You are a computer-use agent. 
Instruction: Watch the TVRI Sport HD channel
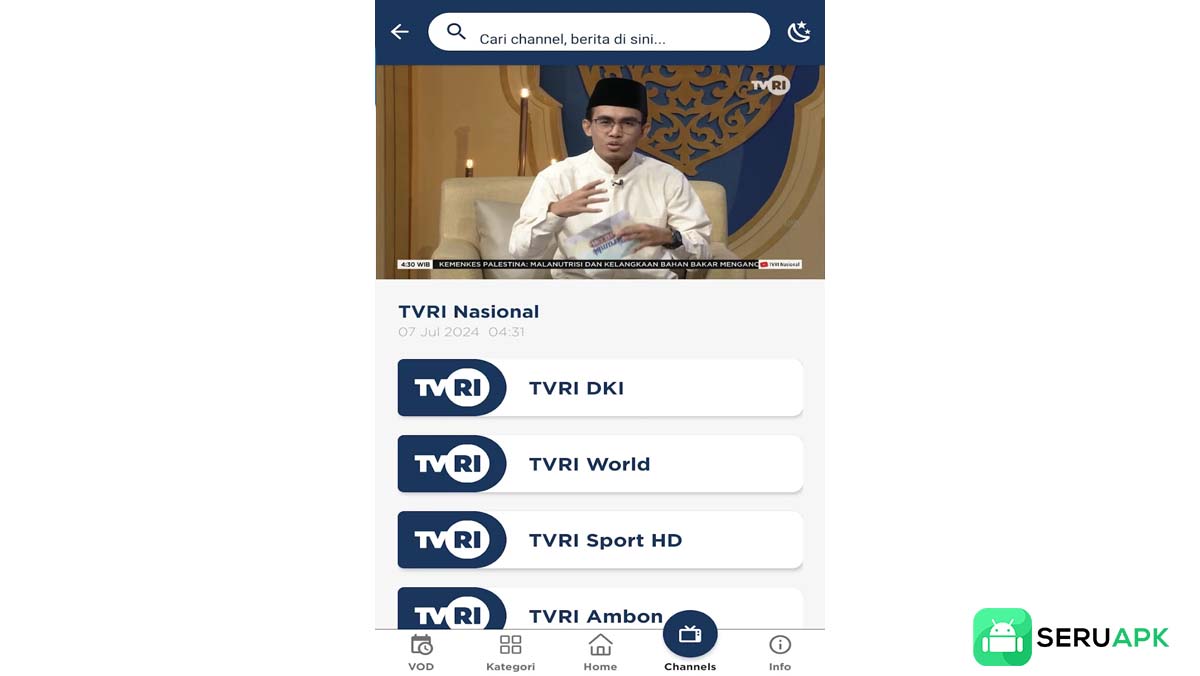coord(600,540)
